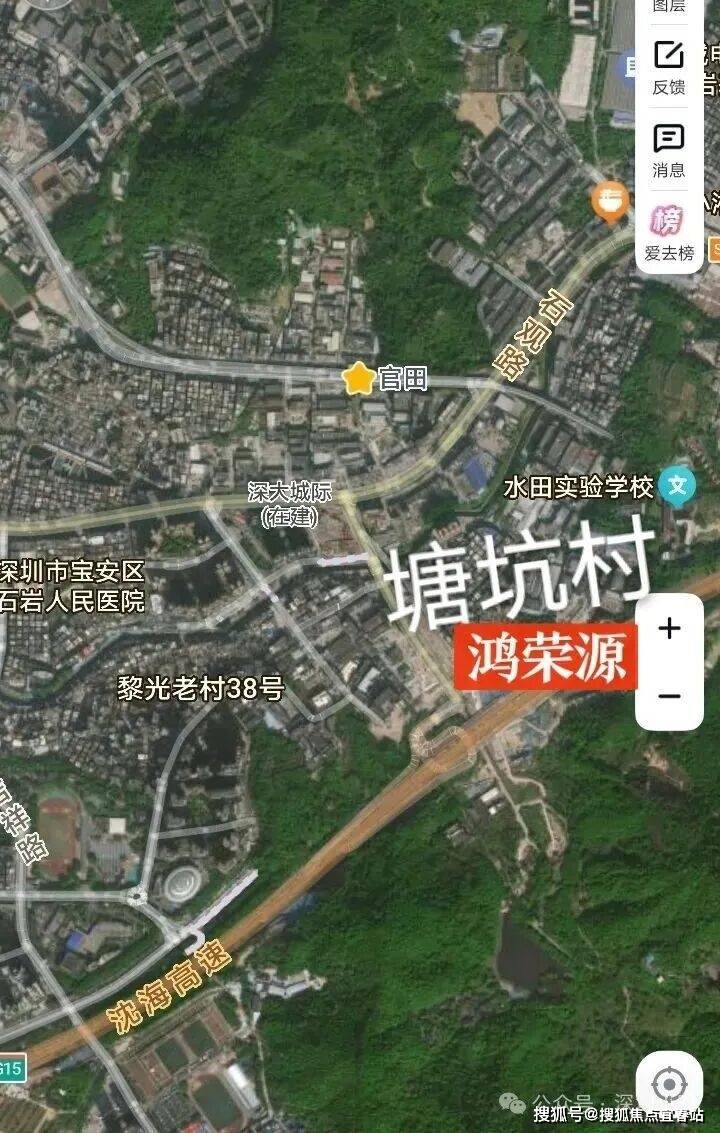
Task: Open the 水田实验学校 school marker
Action: (x=678, y=488)
